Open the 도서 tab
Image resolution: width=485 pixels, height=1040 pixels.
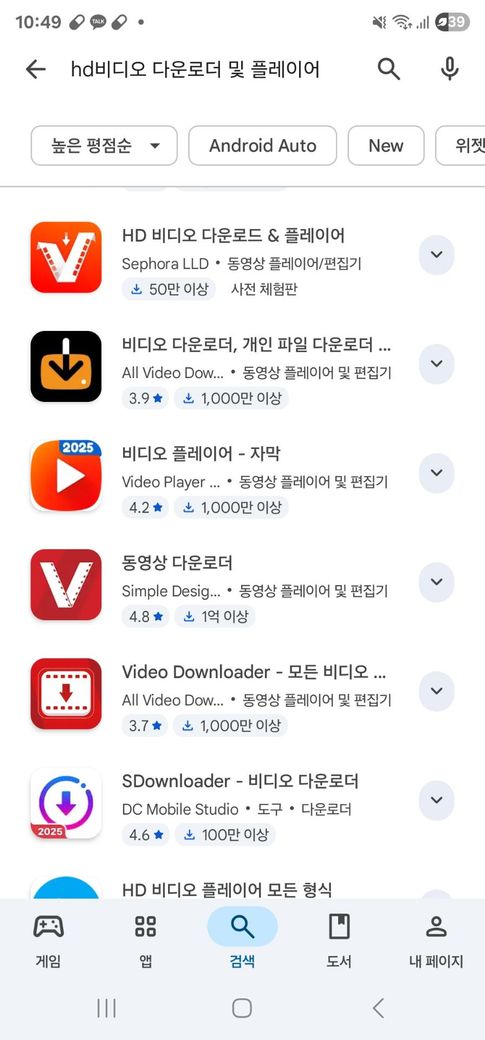(339, 941)
